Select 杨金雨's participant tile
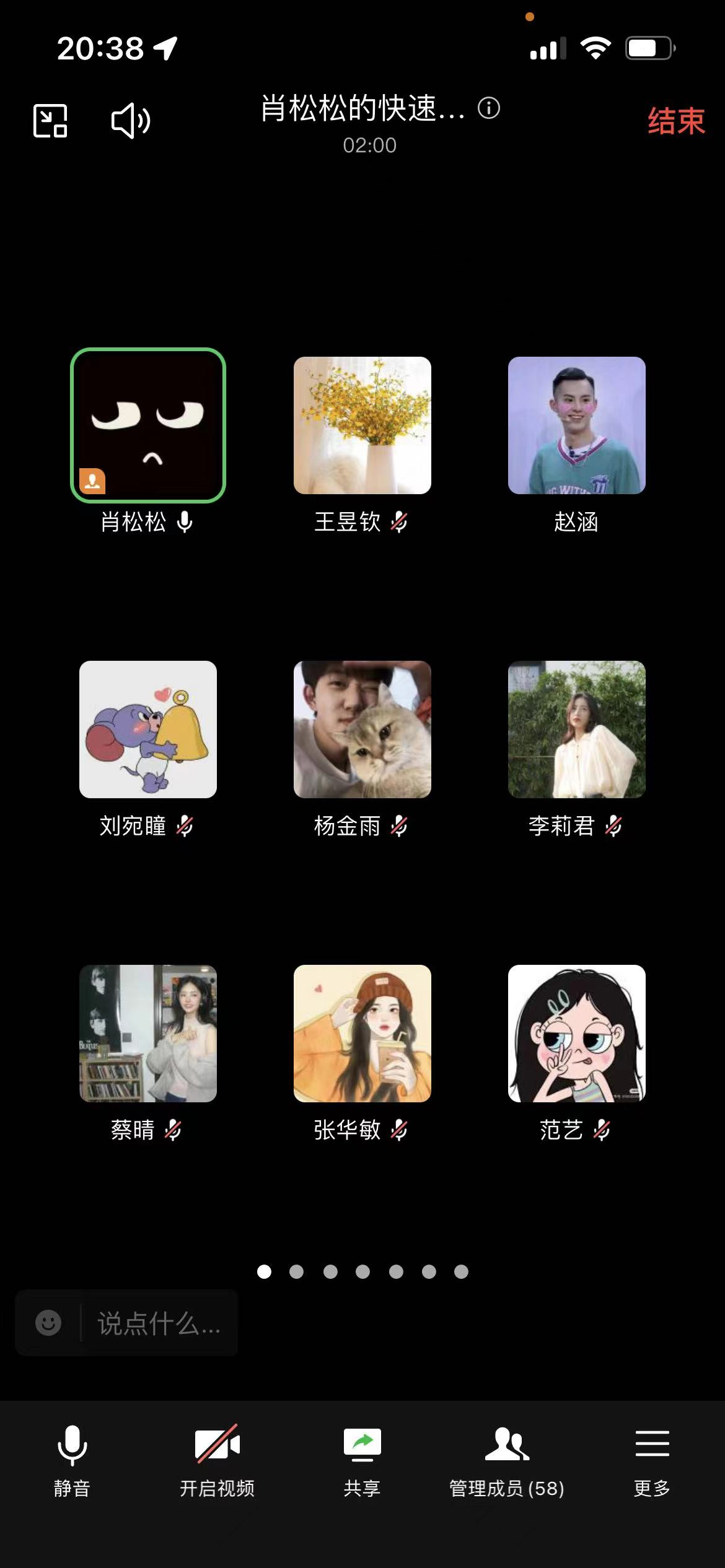This screenshot has height=1568, width=725. [x=362, y=730]
